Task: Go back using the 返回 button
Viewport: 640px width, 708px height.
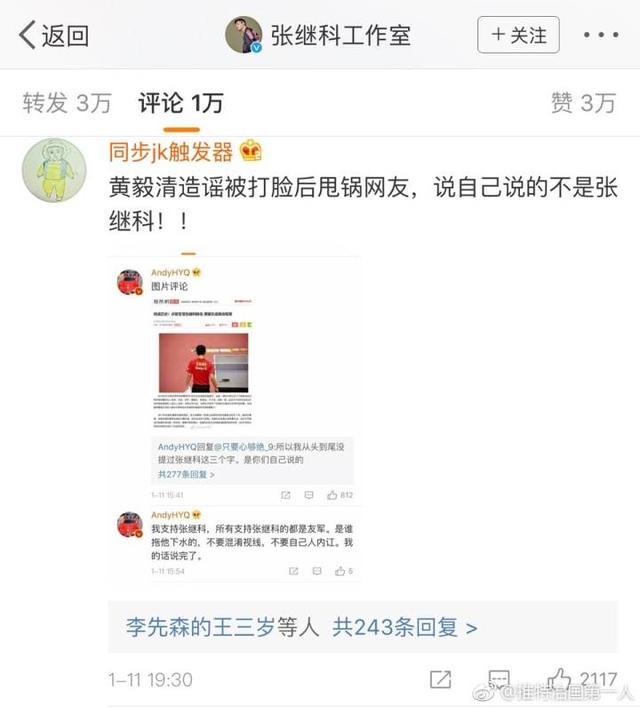Action: (54, 36)
